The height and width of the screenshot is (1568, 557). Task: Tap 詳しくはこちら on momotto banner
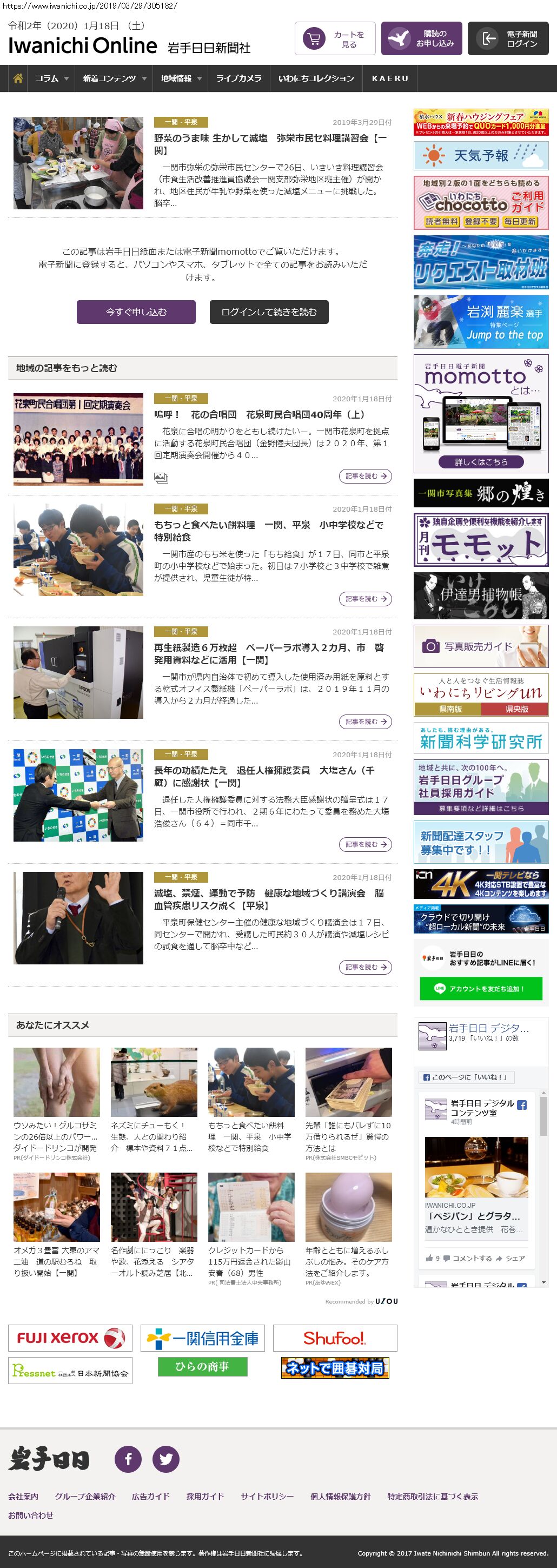coord(481,461)
